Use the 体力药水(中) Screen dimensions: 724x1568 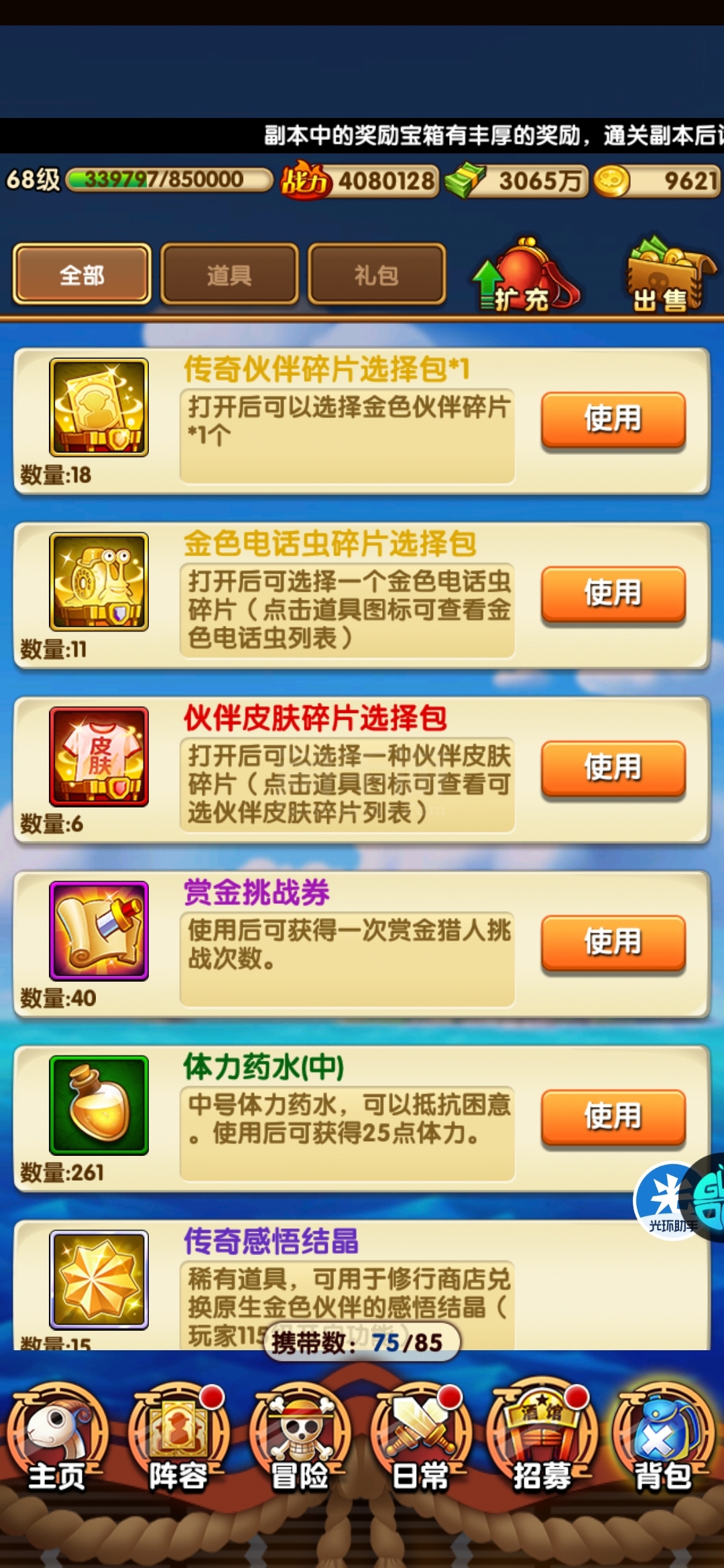click(613, 1116)
